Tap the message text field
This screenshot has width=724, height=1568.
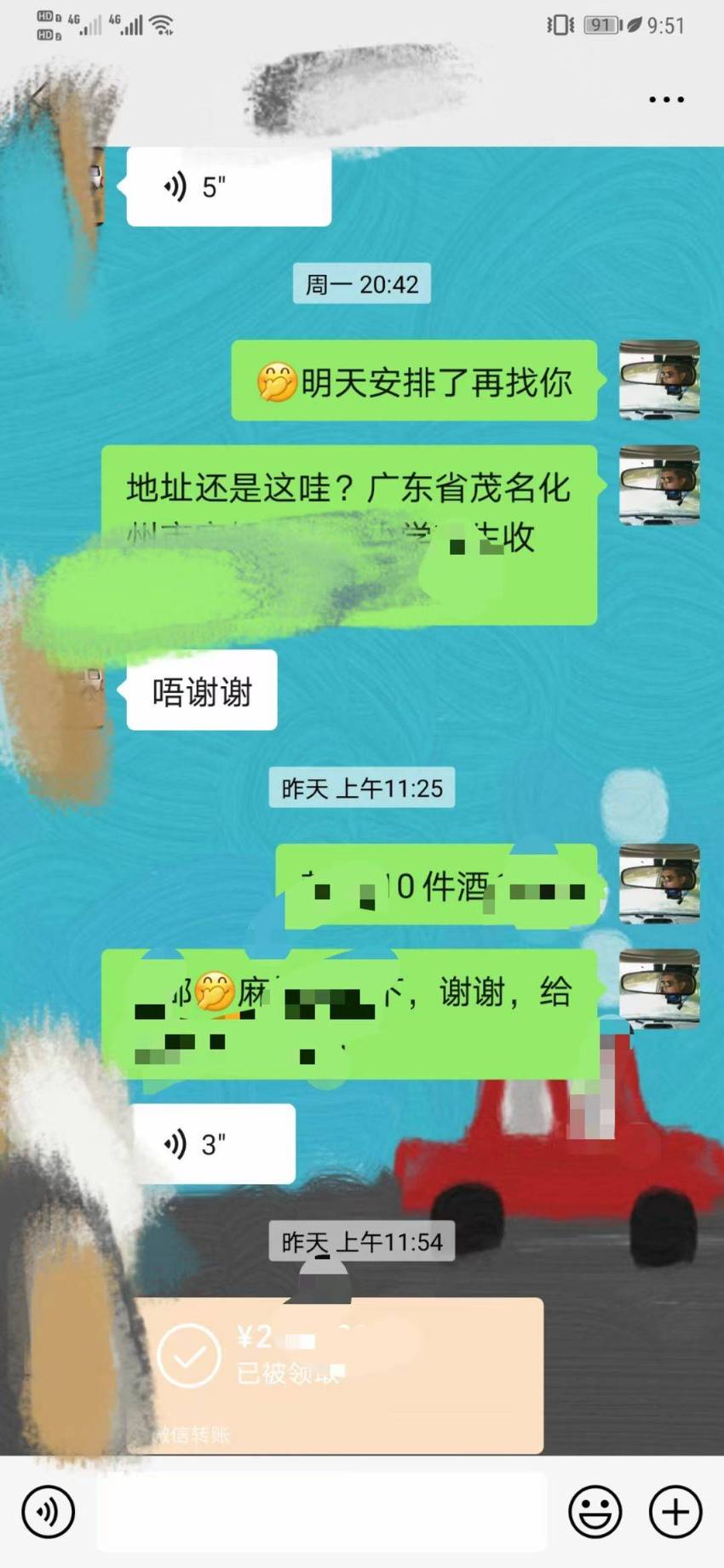coord(321,1512)
